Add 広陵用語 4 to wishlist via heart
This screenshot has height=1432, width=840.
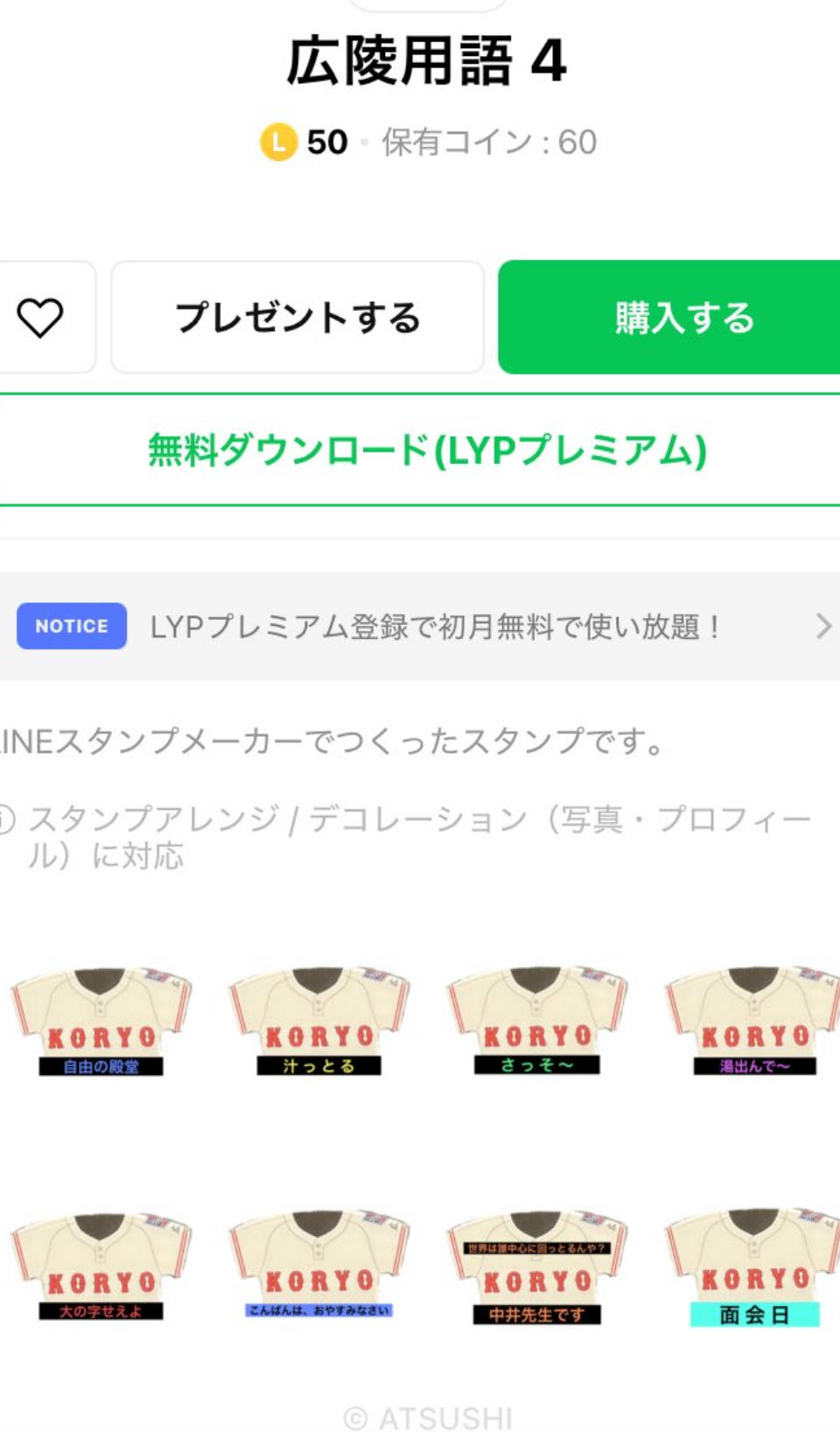pos(41,317)
